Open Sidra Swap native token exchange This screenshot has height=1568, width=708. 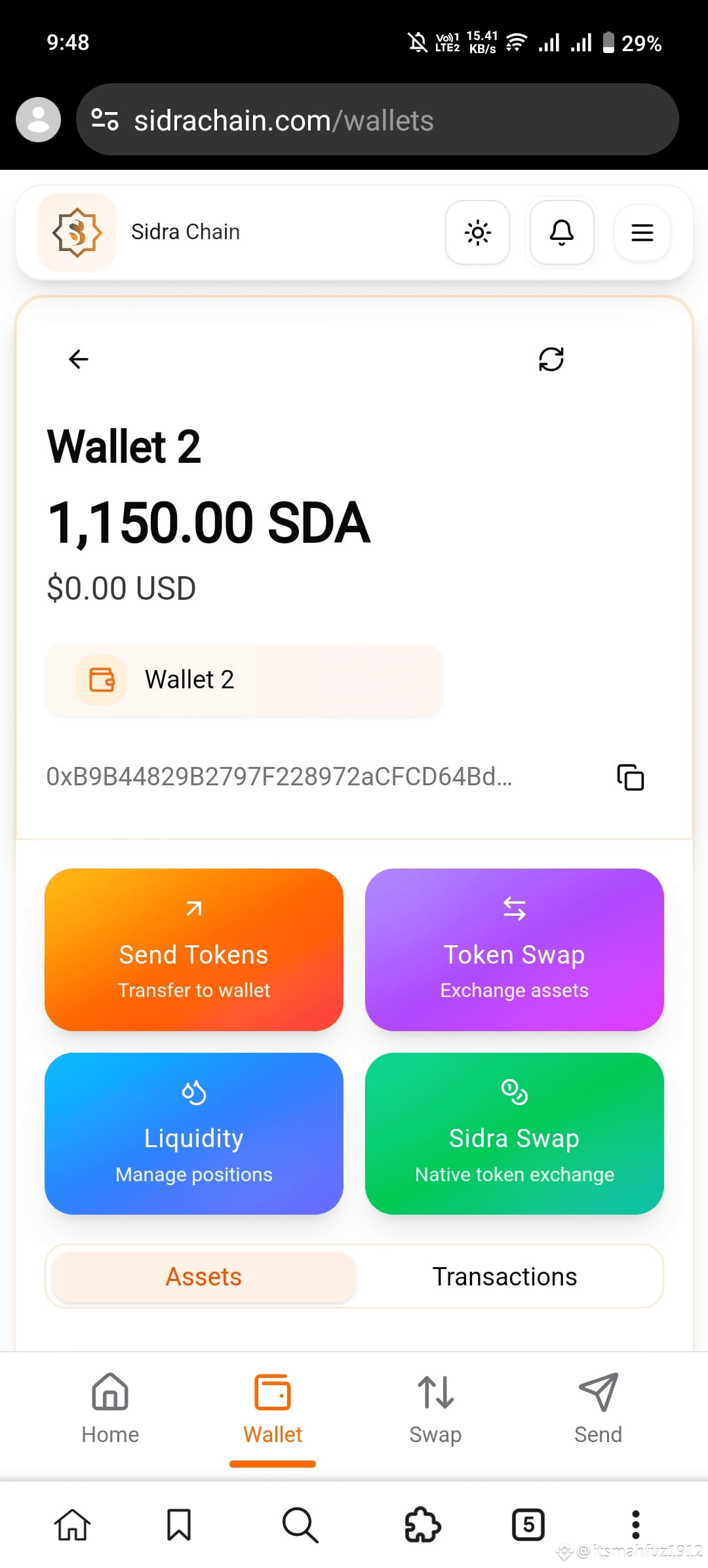(514, 1134)
